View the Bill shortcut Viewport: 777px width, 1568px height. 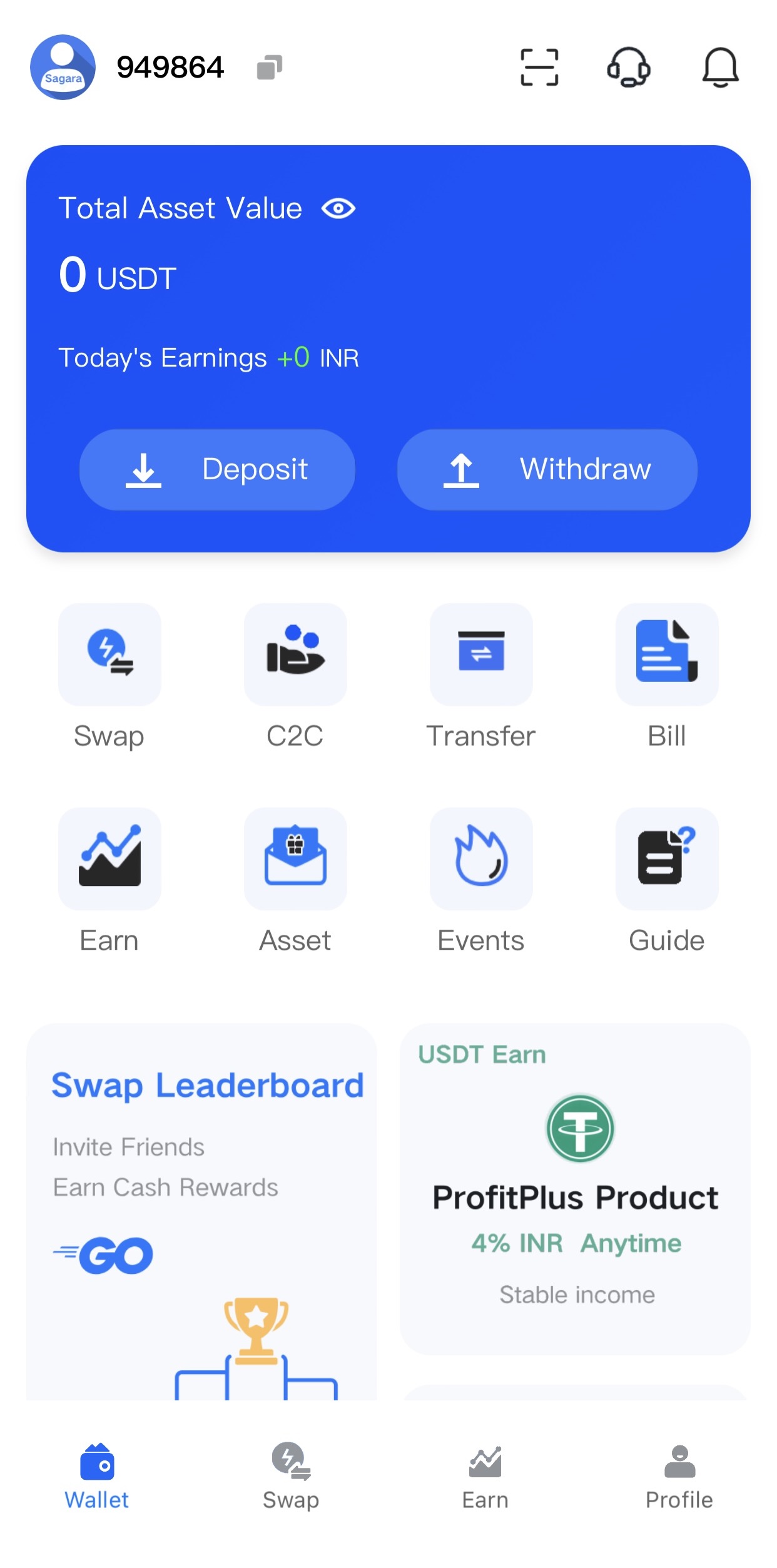pyautogui.click(x=667, y=654)
